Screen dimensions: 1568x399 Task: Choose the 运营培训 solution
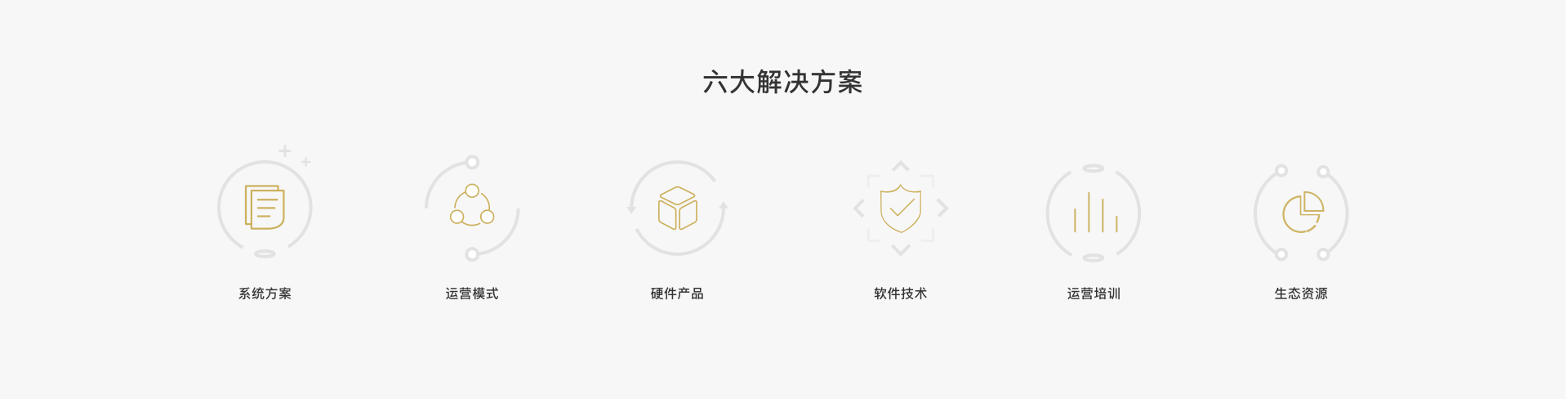tap(1094, 213)
